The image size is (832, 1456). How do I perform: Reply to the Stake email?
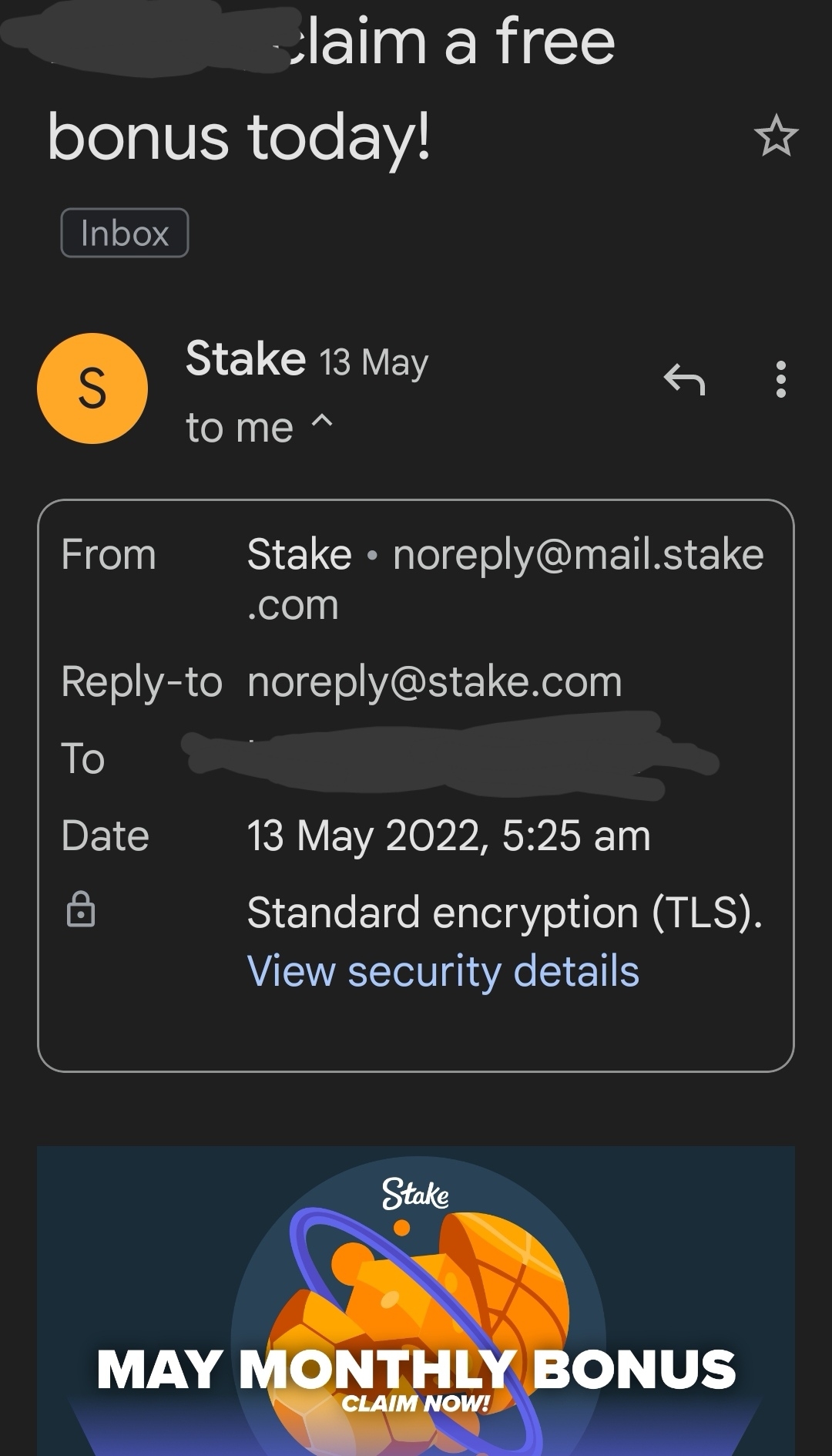pos(684,379)
